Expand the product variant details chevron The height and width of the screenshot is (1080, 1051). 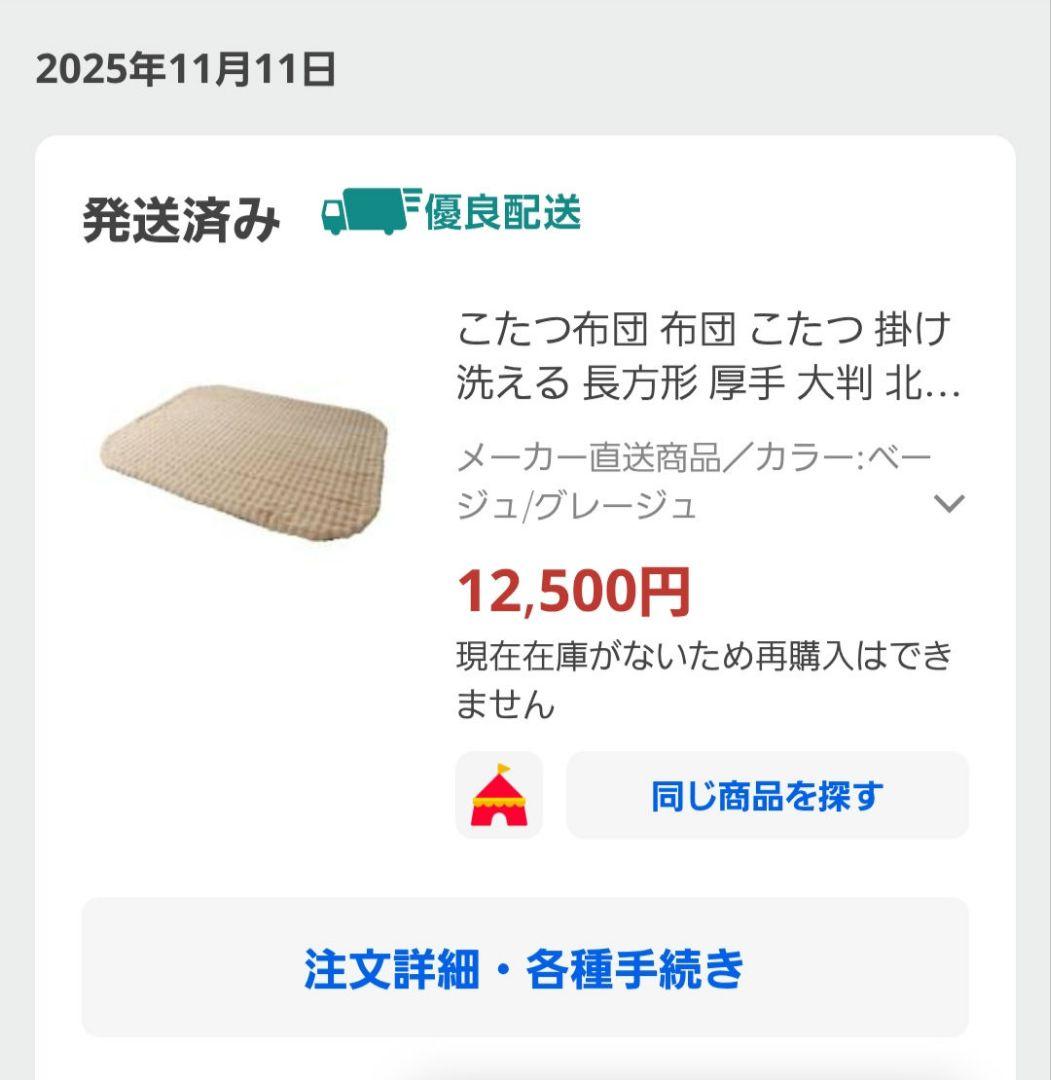[x=948, y=503]
